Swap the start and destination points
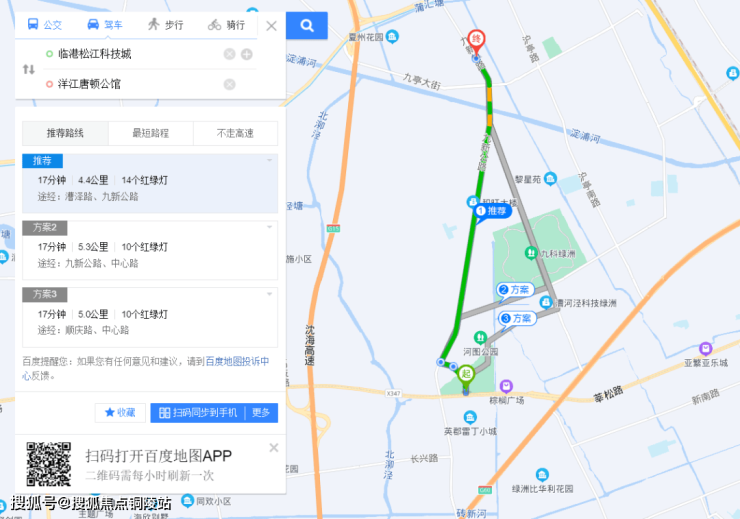 [x=29, y=69]
